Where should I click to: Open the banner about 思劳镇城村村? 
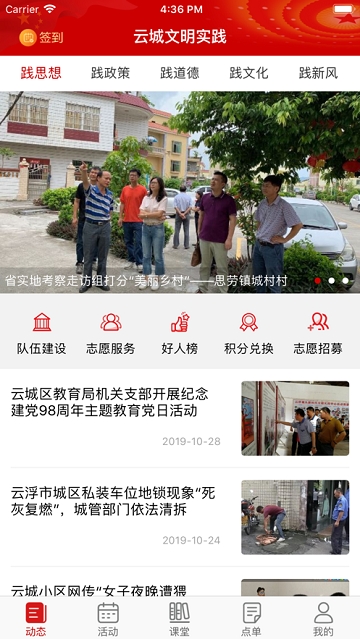(x=180, y=192)
